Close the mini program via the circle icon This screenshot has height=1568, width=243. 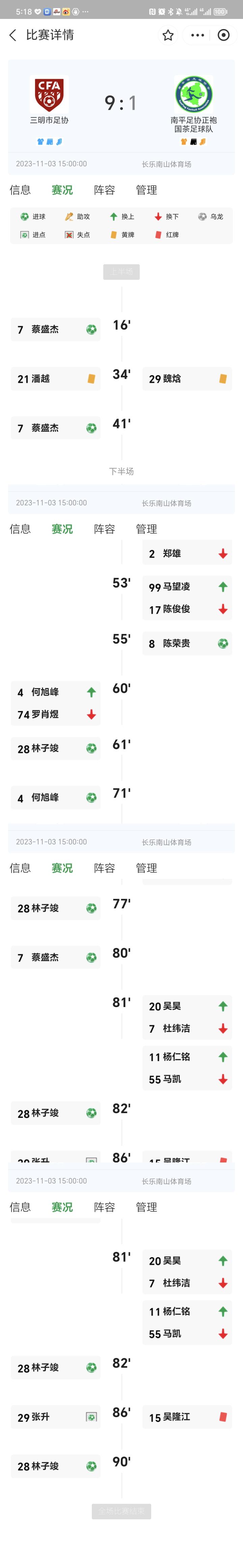[223, 35]
